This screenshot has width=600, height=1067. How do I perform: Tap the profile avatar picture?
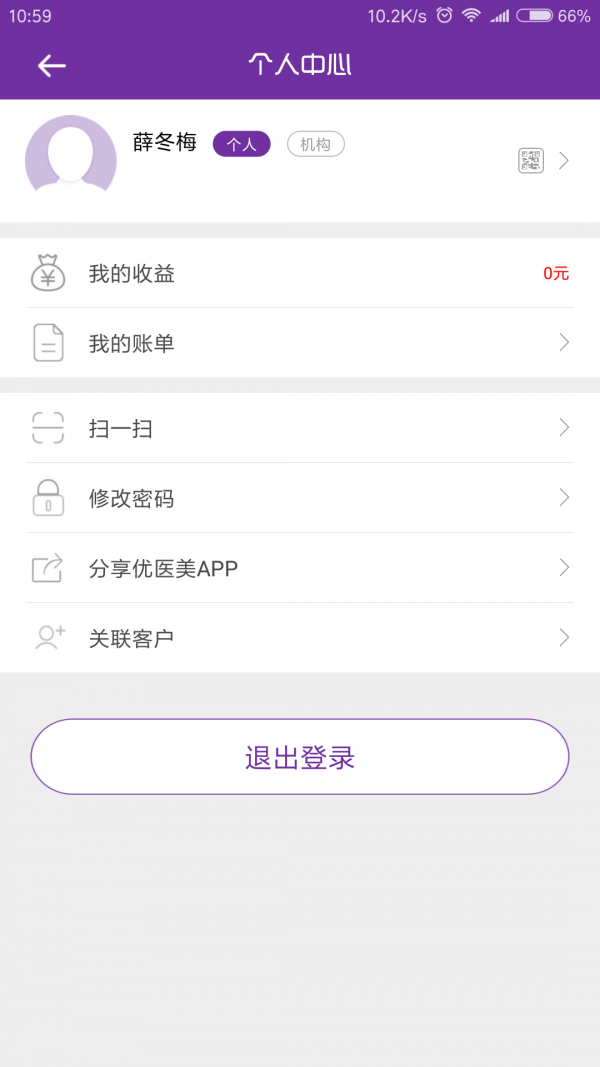(x=71, y=158)
